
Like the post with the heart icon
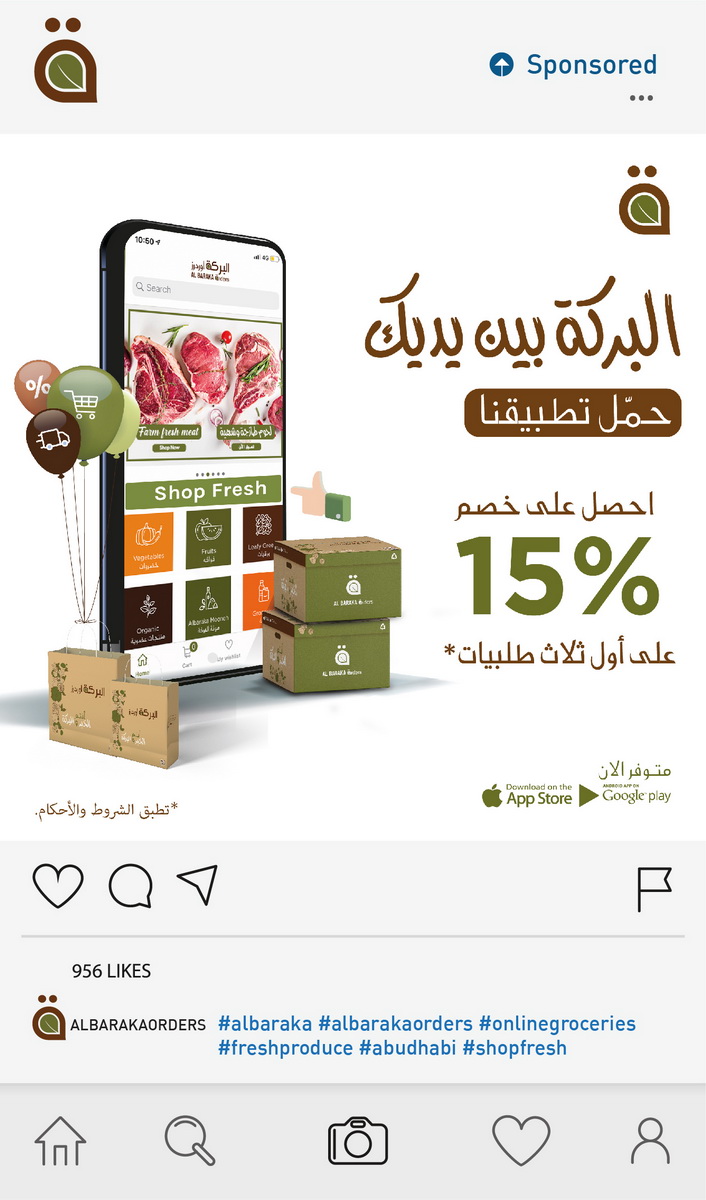(58, 886)
